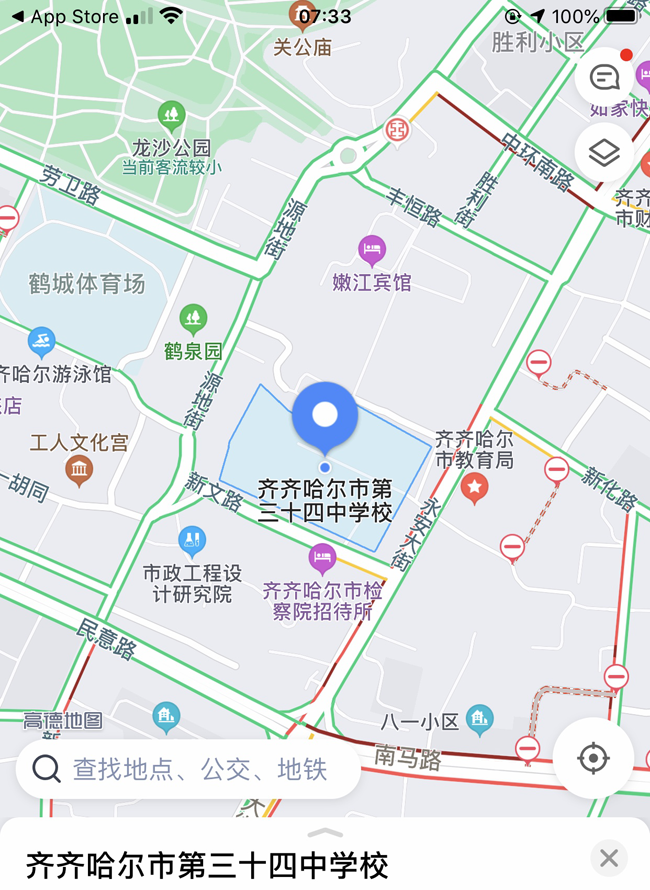Expand the place details panel handle

pyautogui.click(x=325, y=832)
